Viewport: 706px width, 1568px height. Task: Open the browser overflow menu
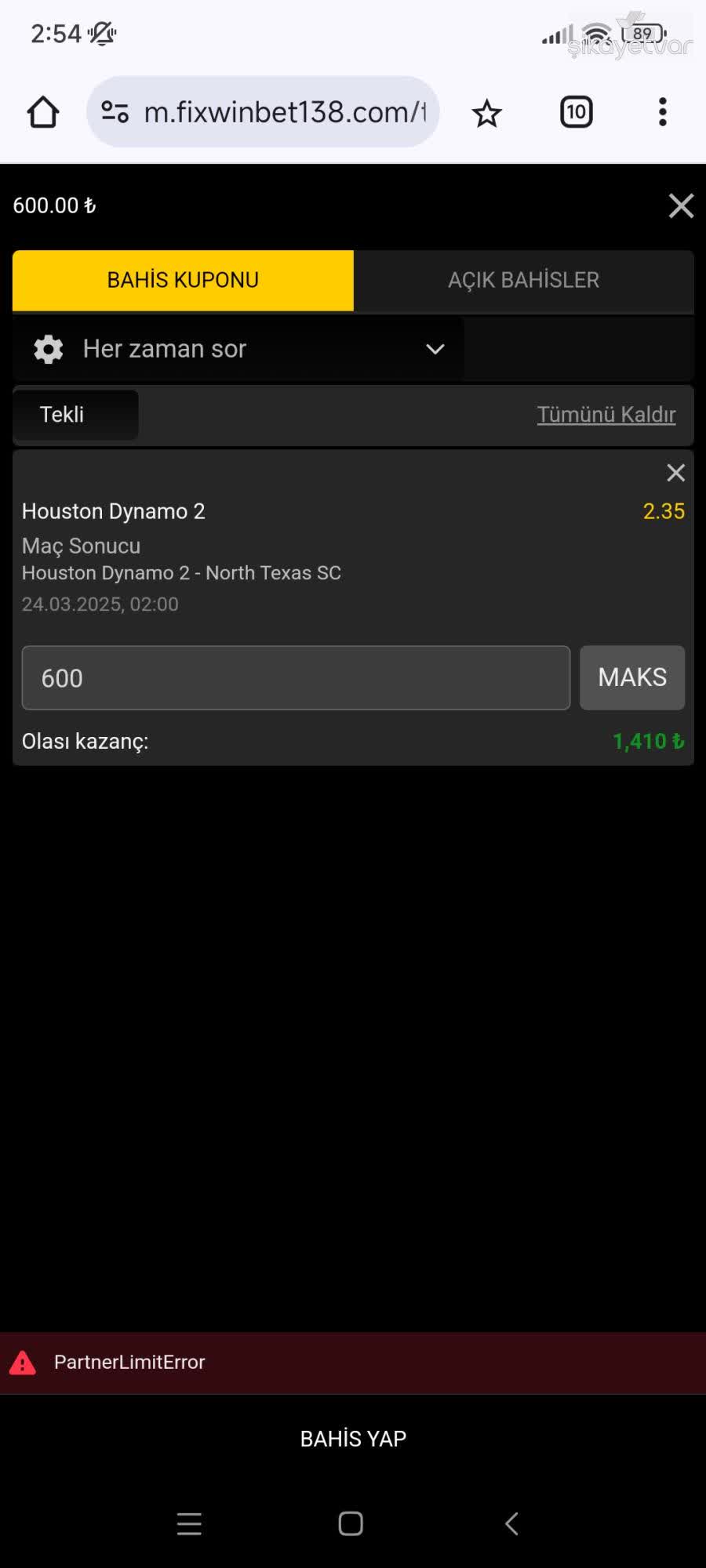tap(663, 112)
